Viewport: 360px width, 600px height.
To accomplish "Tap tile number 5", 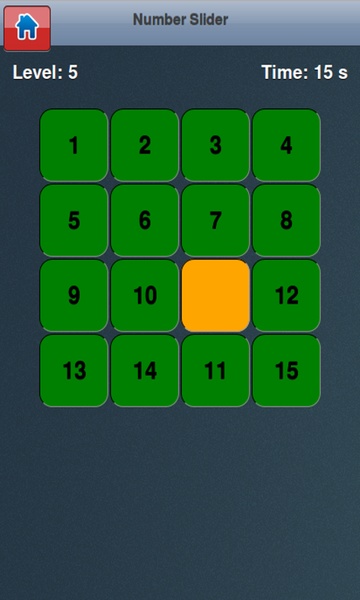I will 74,220.
